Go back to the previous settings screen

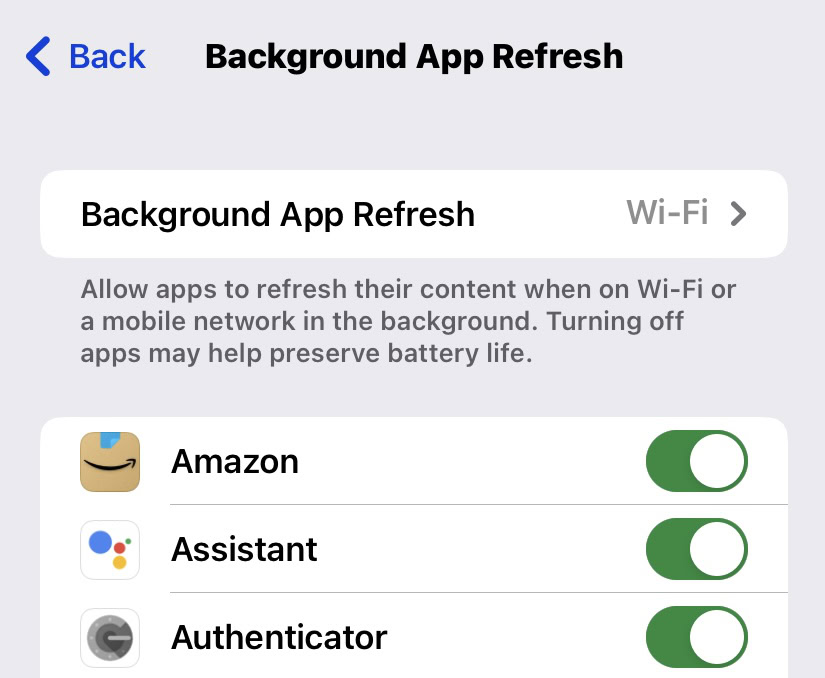[86, 56]
